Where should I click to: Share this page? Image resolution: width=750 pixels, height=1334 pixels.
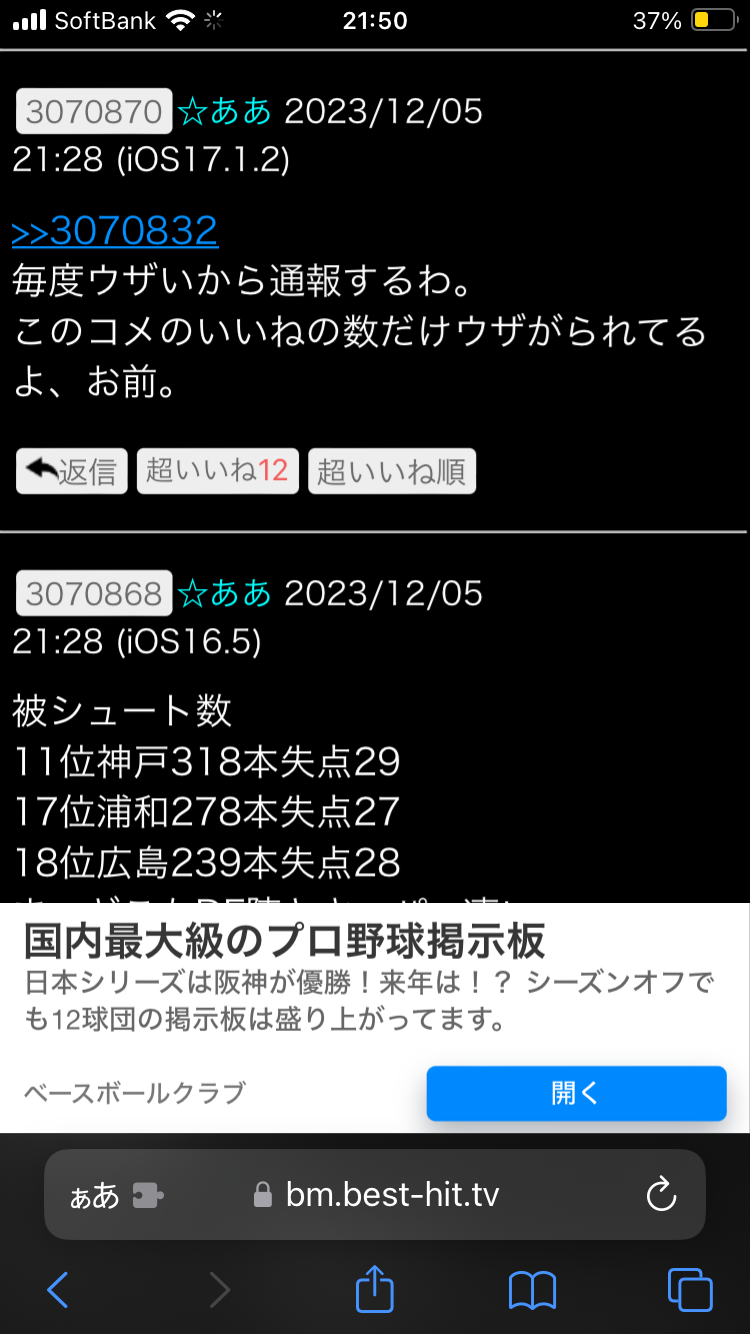[375, 1288]
